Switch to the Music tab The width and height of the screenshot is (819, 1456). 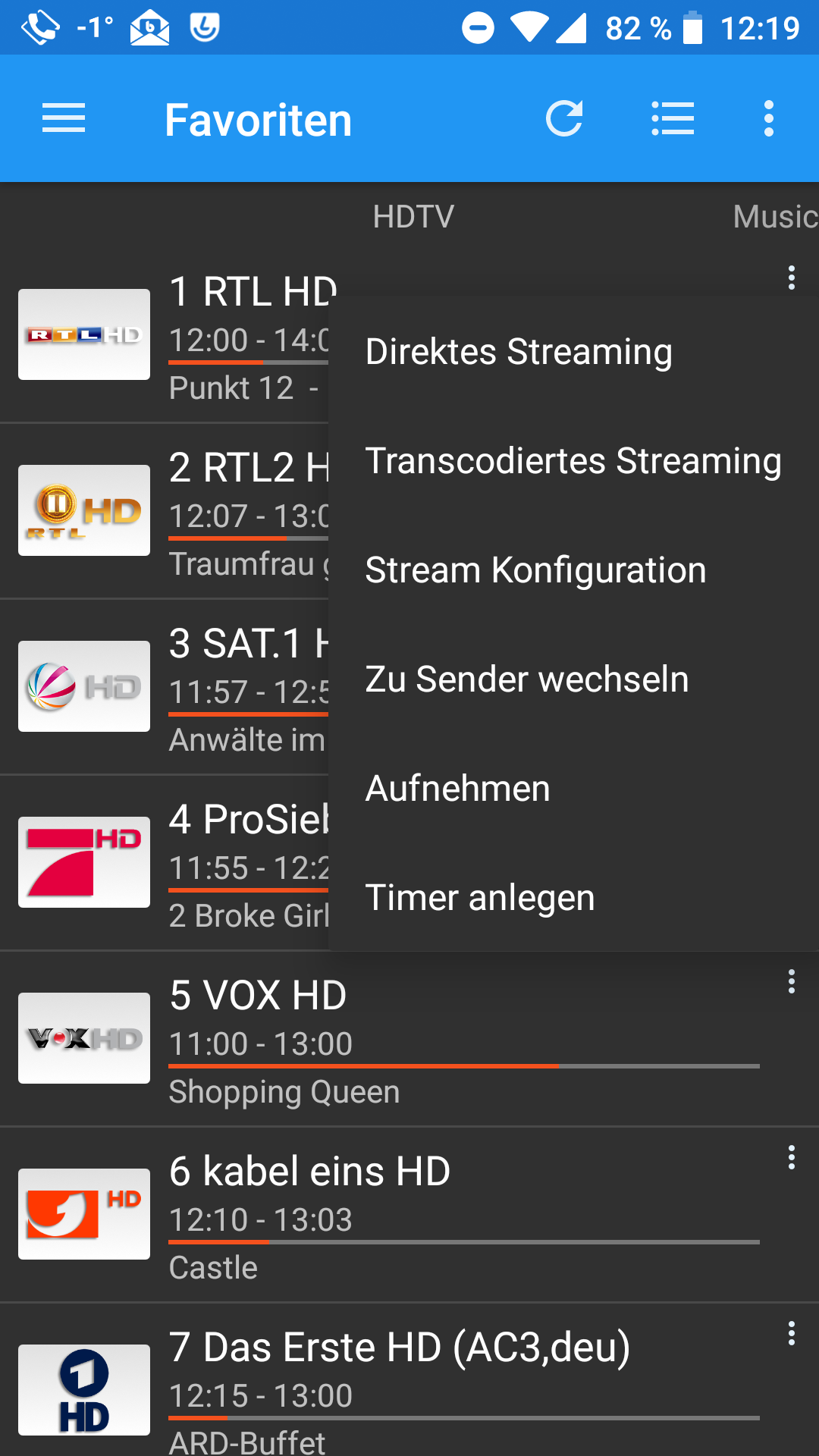pyautogui.click(x=775, y=217)
